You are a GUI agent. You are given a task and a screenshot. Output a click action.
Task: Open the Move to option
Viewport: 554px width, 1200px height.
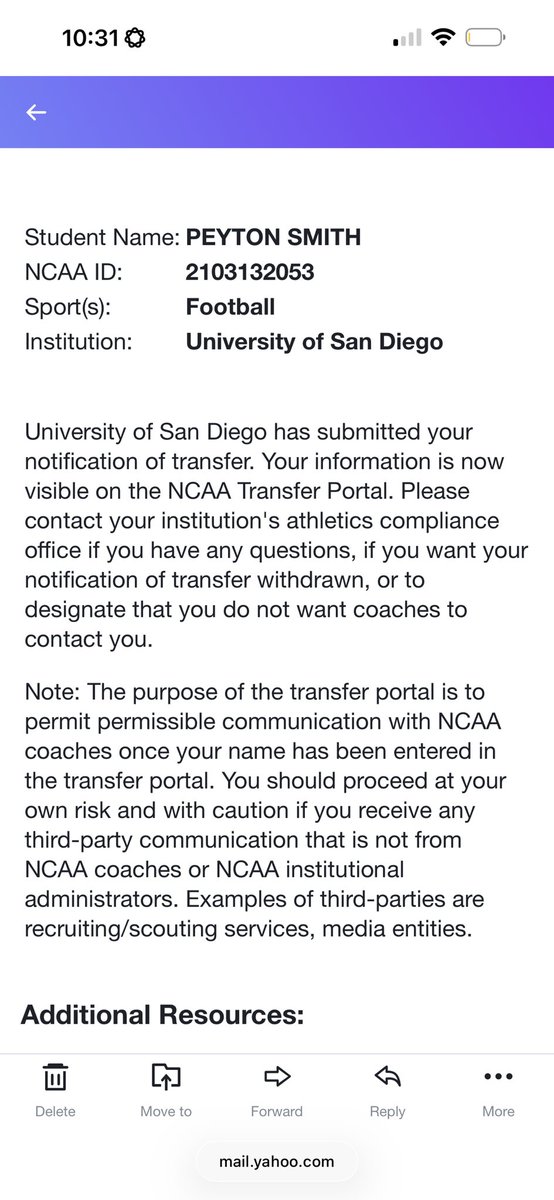click(166, 1090)
